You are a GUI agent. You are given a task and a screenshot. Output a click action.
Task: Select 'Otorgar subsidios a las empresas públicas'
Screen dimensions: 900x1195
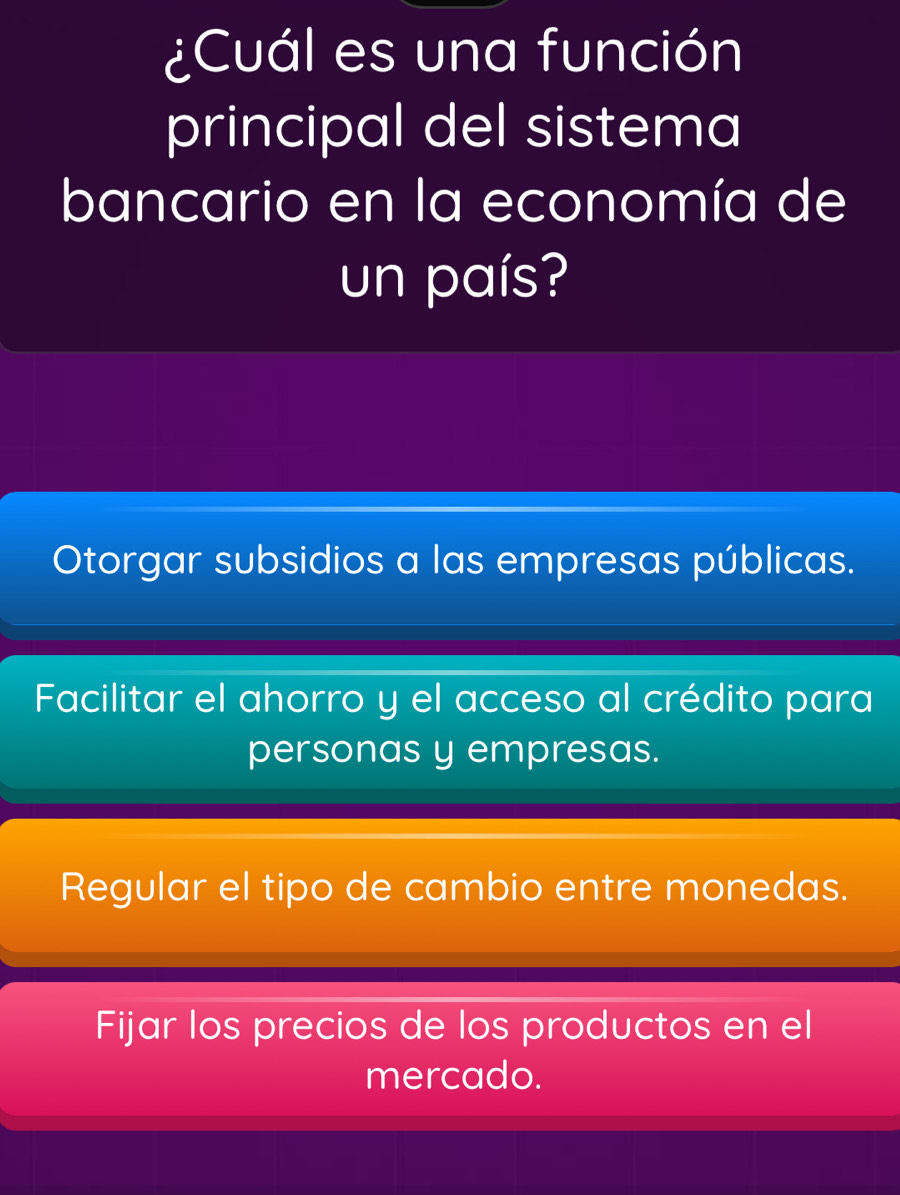coord(452,561)
